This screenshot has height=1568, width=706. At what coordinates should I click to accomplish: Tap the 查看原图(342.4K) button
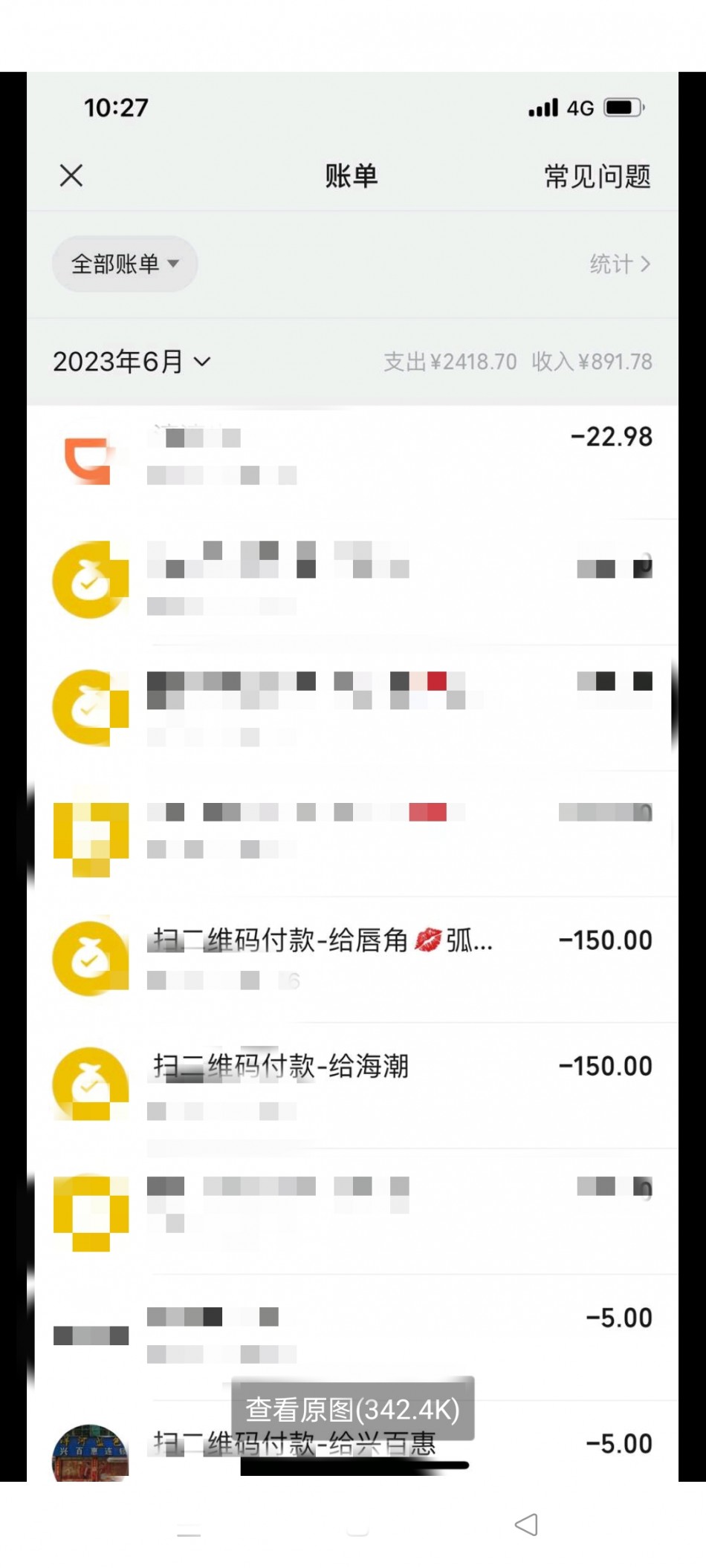click(352, 1409)
